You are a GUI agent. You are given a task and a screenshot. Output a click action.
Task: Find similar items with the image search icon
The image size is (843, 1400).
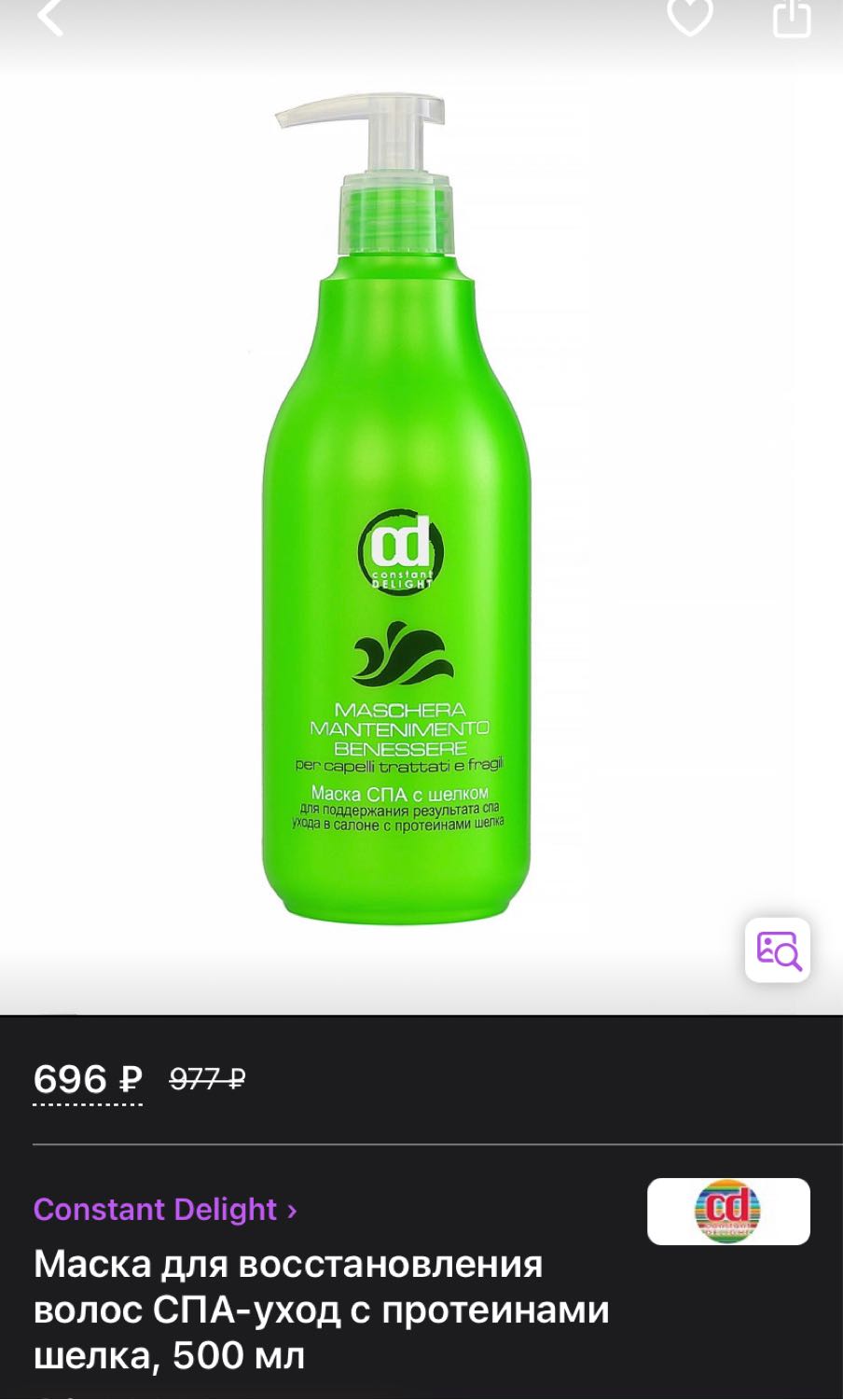(778, 950)
